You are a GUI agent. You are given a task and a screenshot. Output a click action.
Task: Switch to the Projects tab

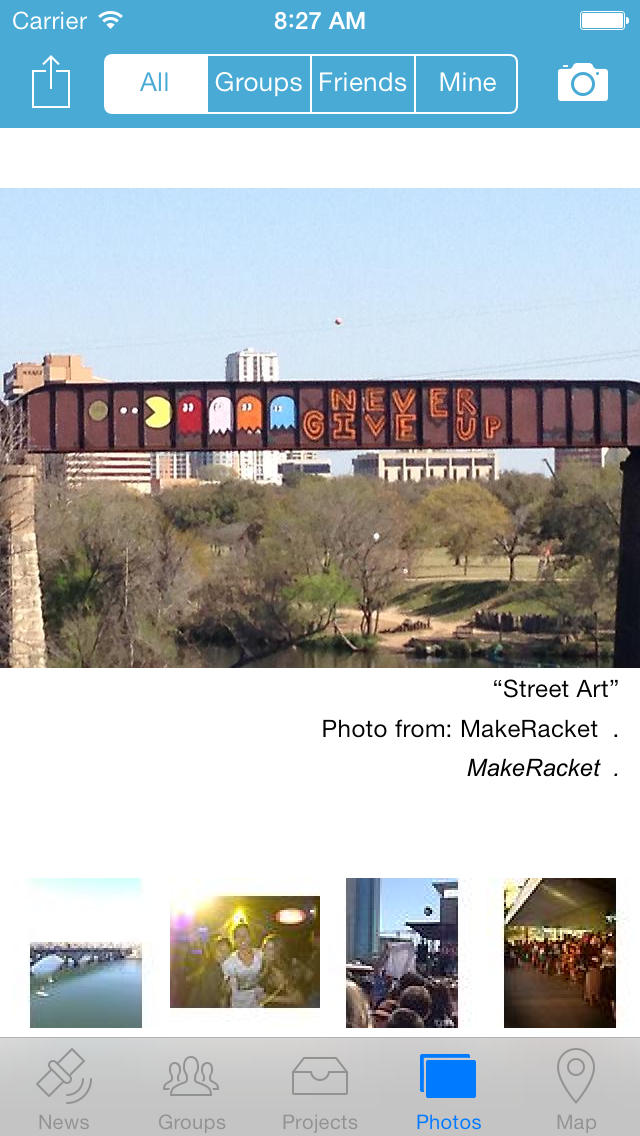pos(320,1089)
